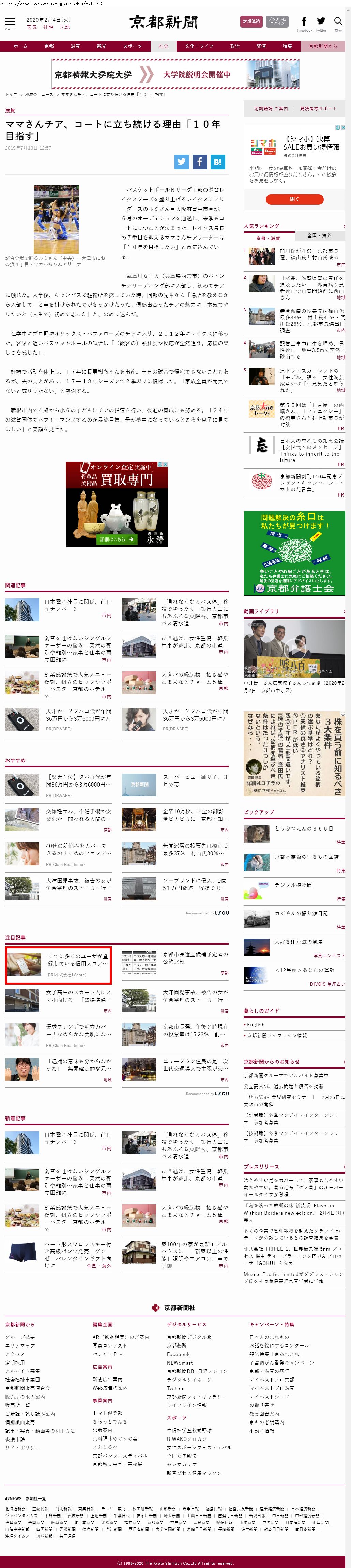
Task: Tap the 定期購読 subscription button
Action: (x=251, y=21)
